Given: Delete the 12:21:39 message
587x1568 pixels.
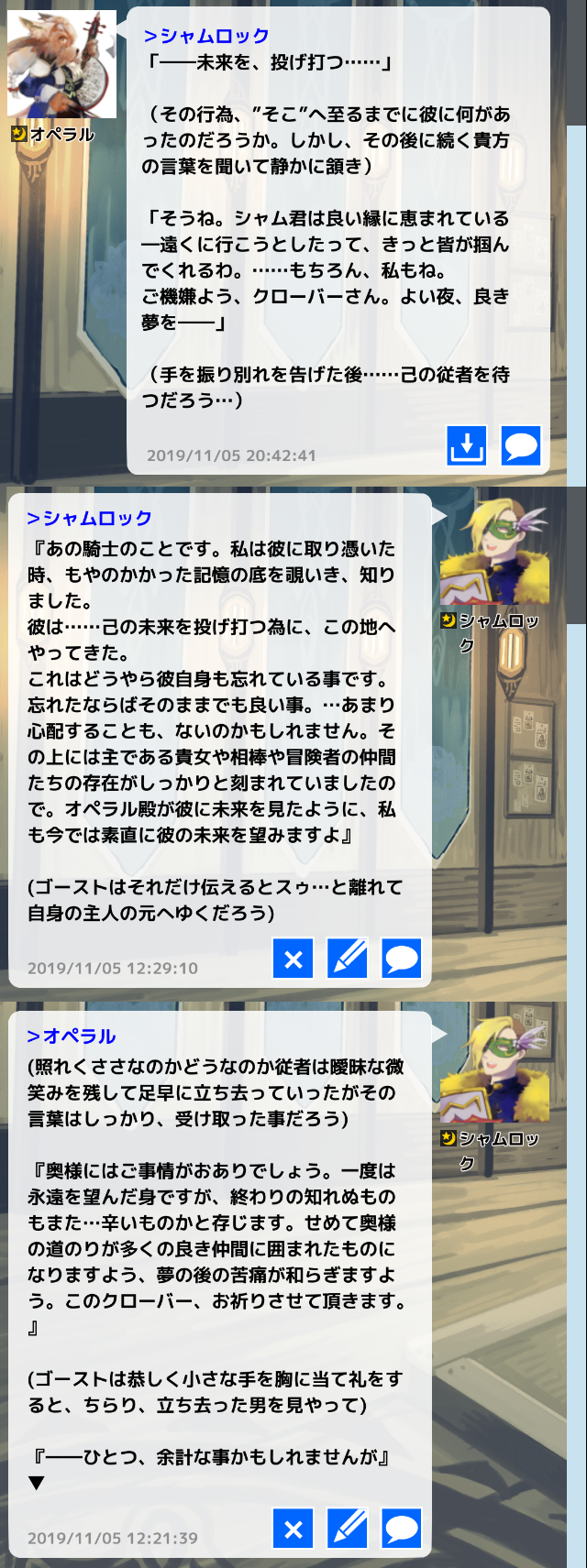Looking at the screenshot, I should coord(293,1528).
